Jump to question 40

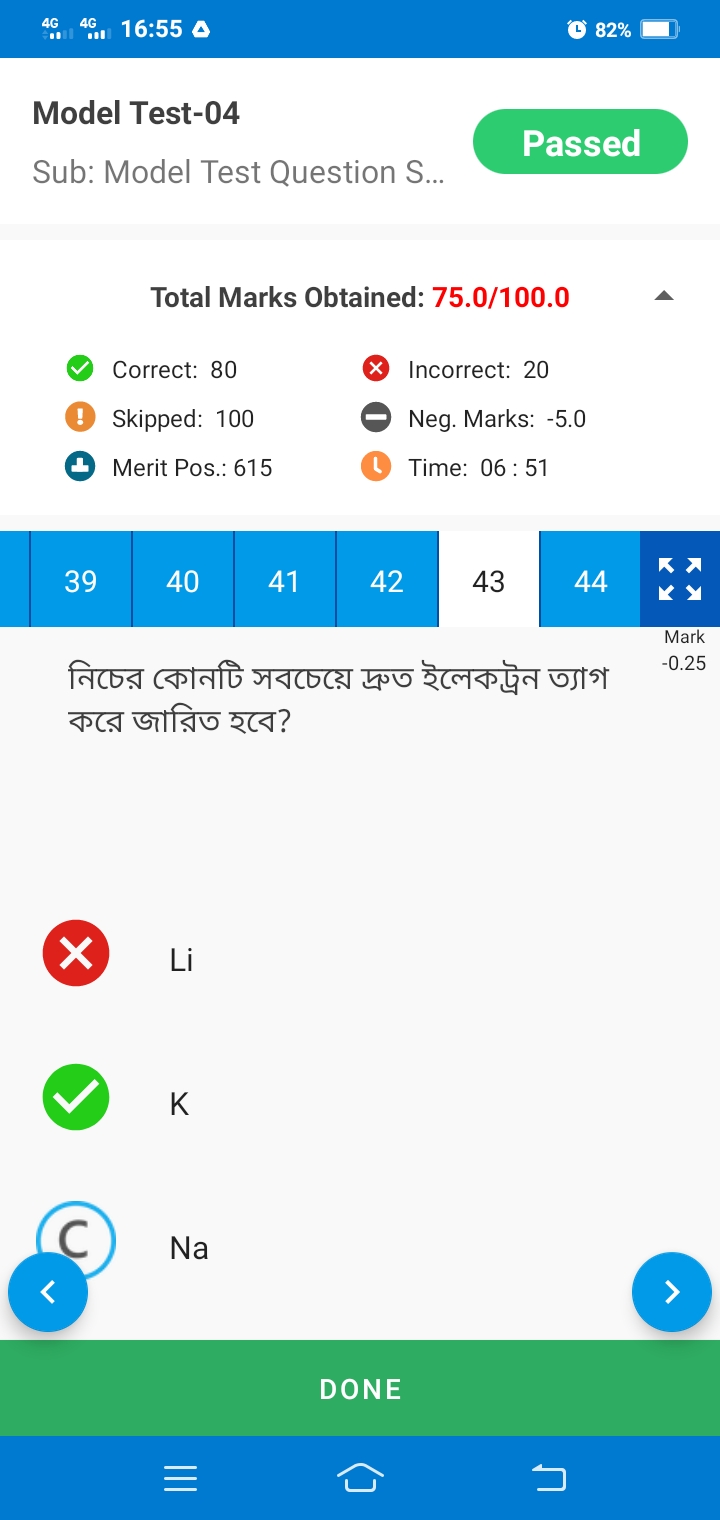(183, 581)
